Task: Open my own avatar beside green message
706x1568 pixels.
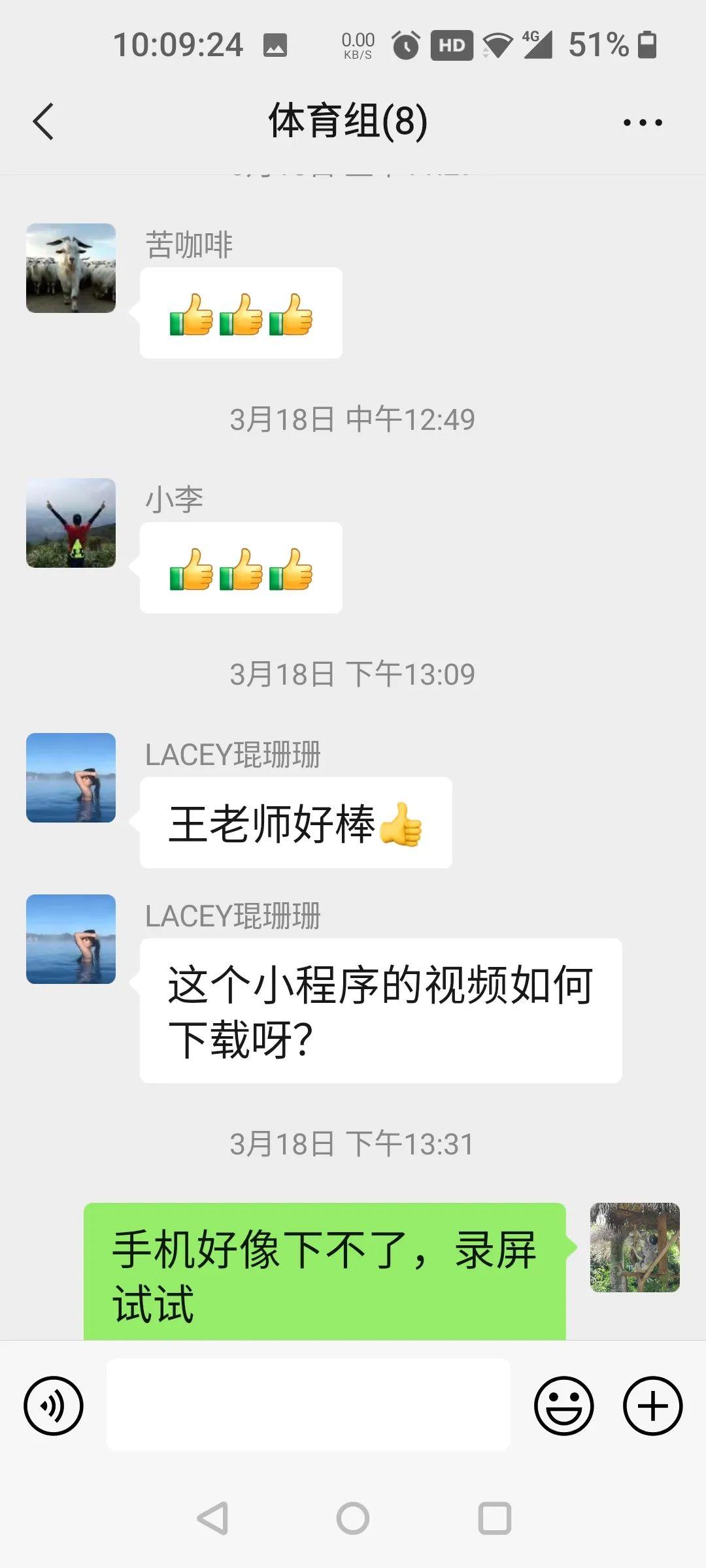Action: click(635, 1247)
